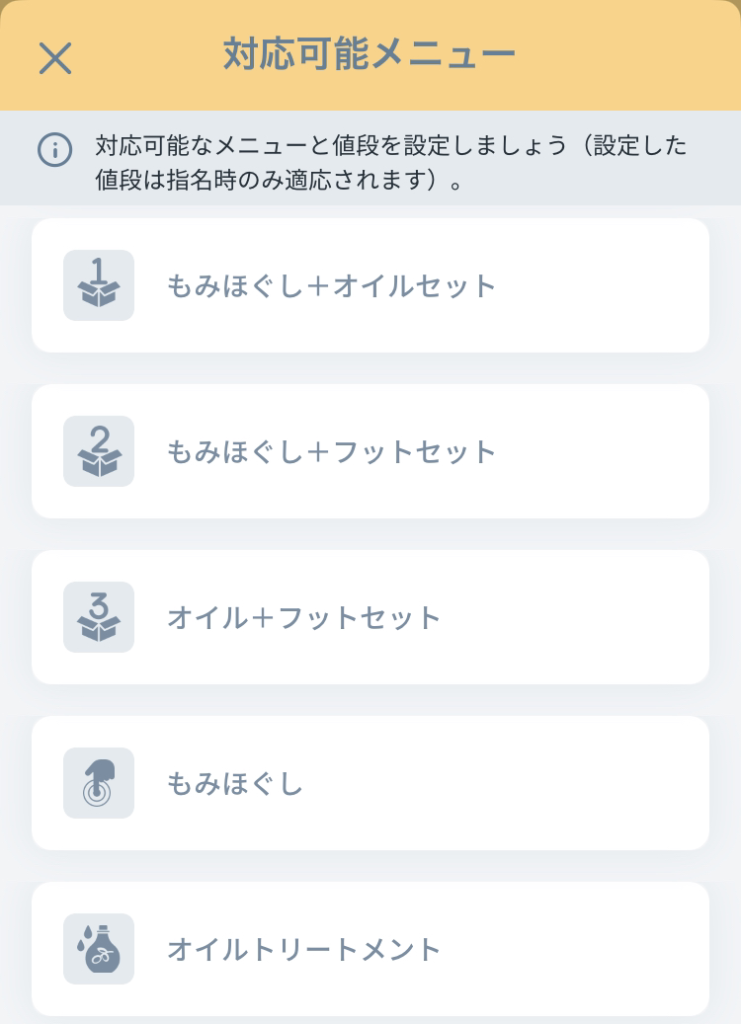Screen dimensions: 741x1024
Task: Close the 対応可能メニュー screen
Action: click(x=55, y=58)
